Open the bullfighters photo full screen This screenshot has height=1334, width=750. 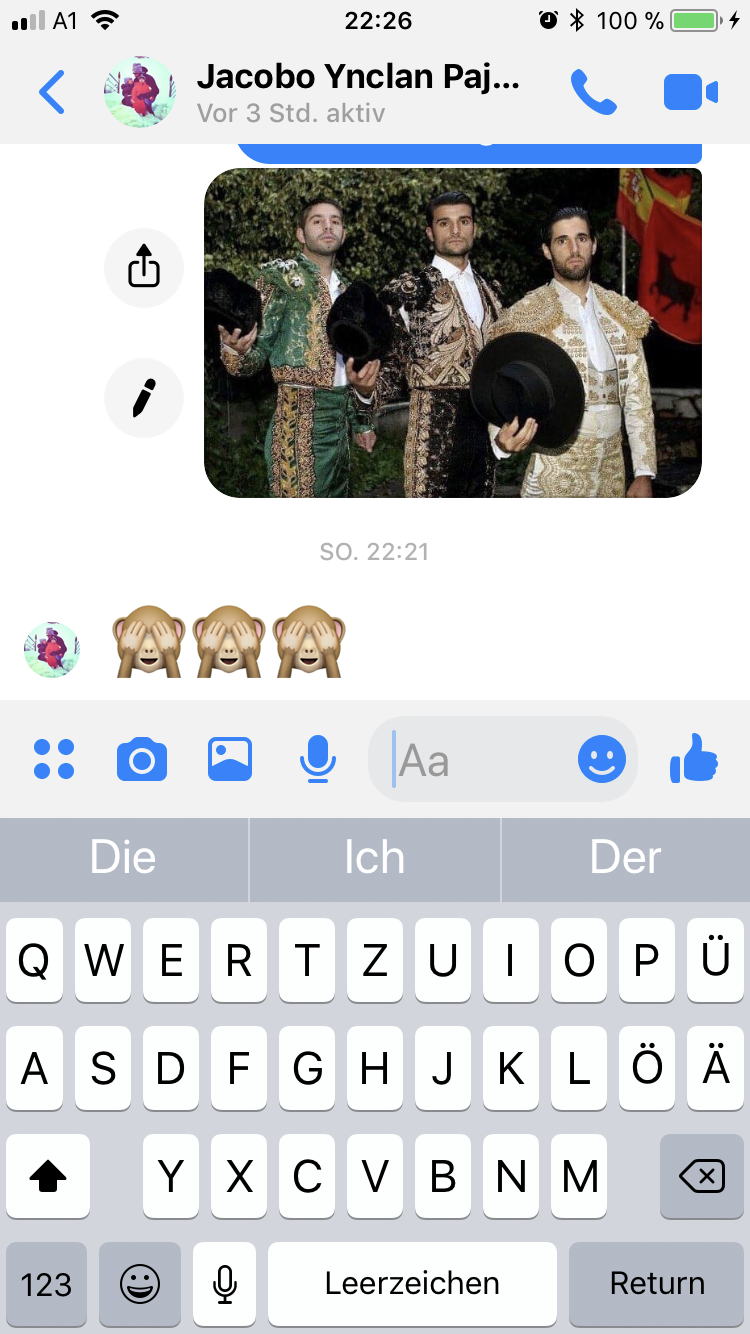pyautogui.click(x=453, y=332)
